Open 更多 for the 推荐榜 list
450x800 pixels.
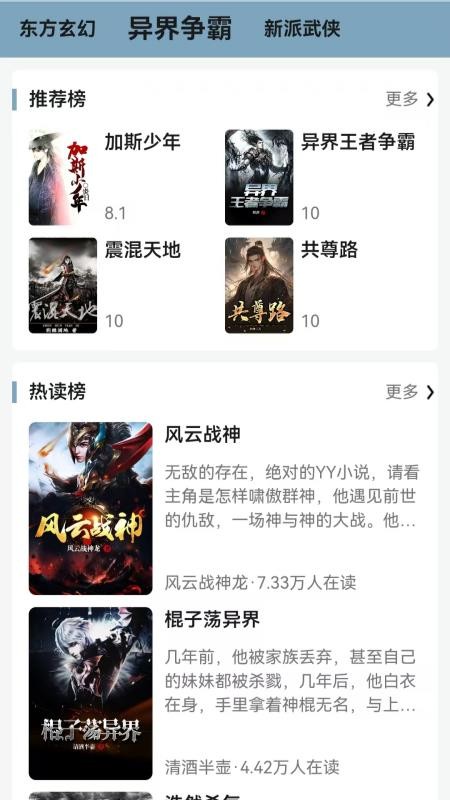[x=410, y=99]
